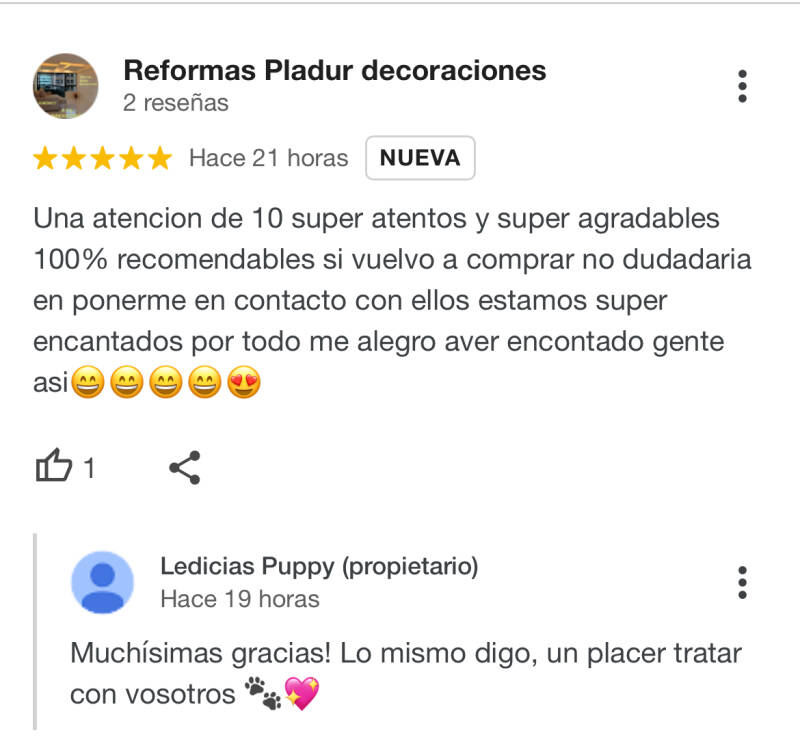This screenshot has width=800, height=748.
Task: Tap the reviewer's profile picture
Action: 66,86
